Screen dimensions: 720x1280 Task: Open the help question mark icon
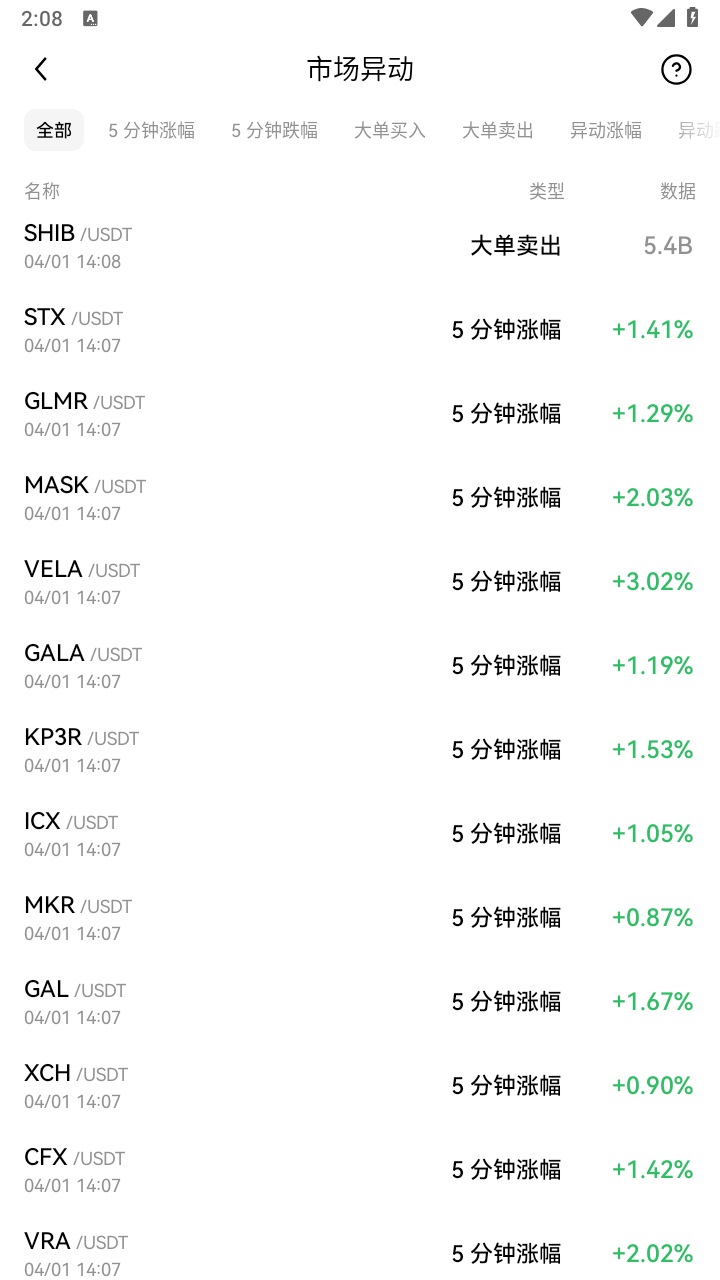[x=676, y=69]
